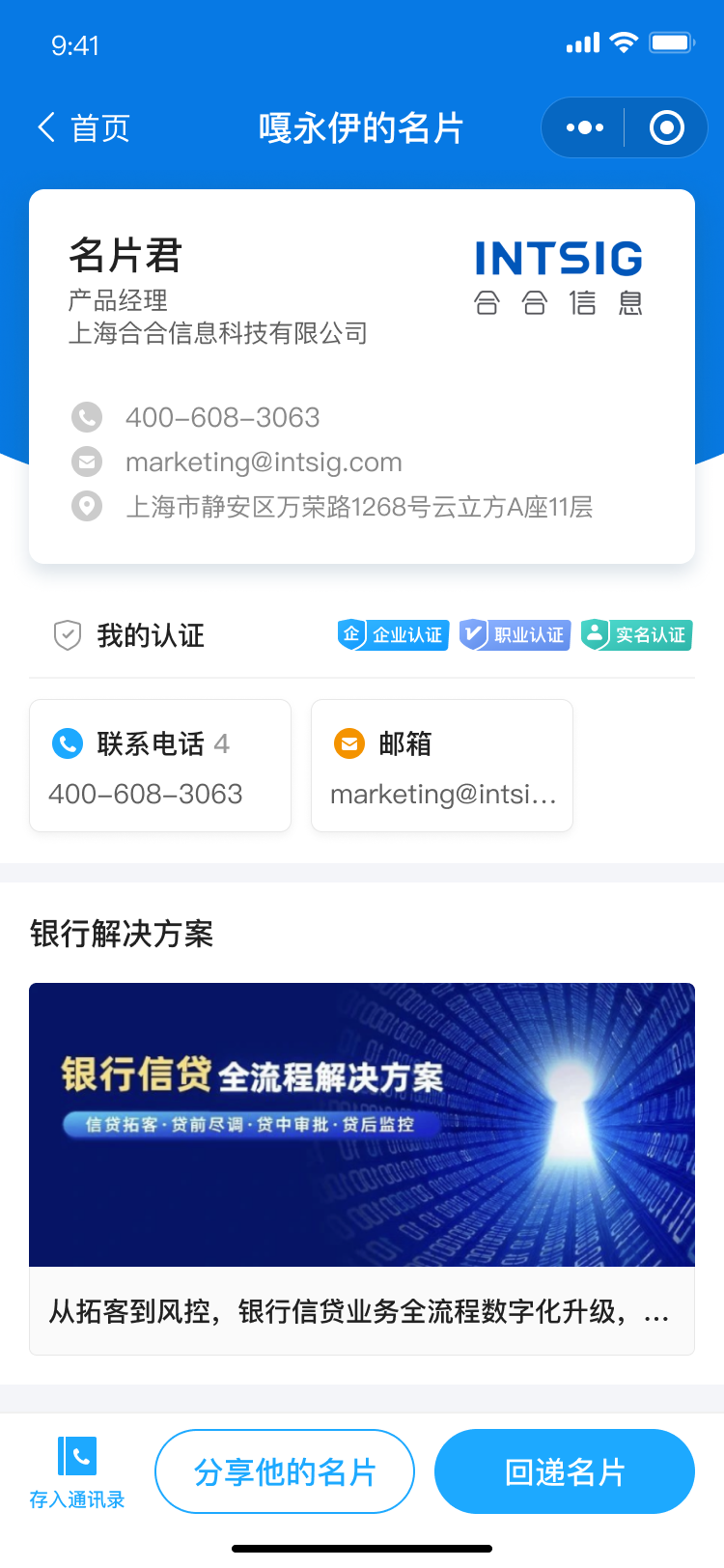Open the 邮箱 card
724x1568 pixels.
442,766
